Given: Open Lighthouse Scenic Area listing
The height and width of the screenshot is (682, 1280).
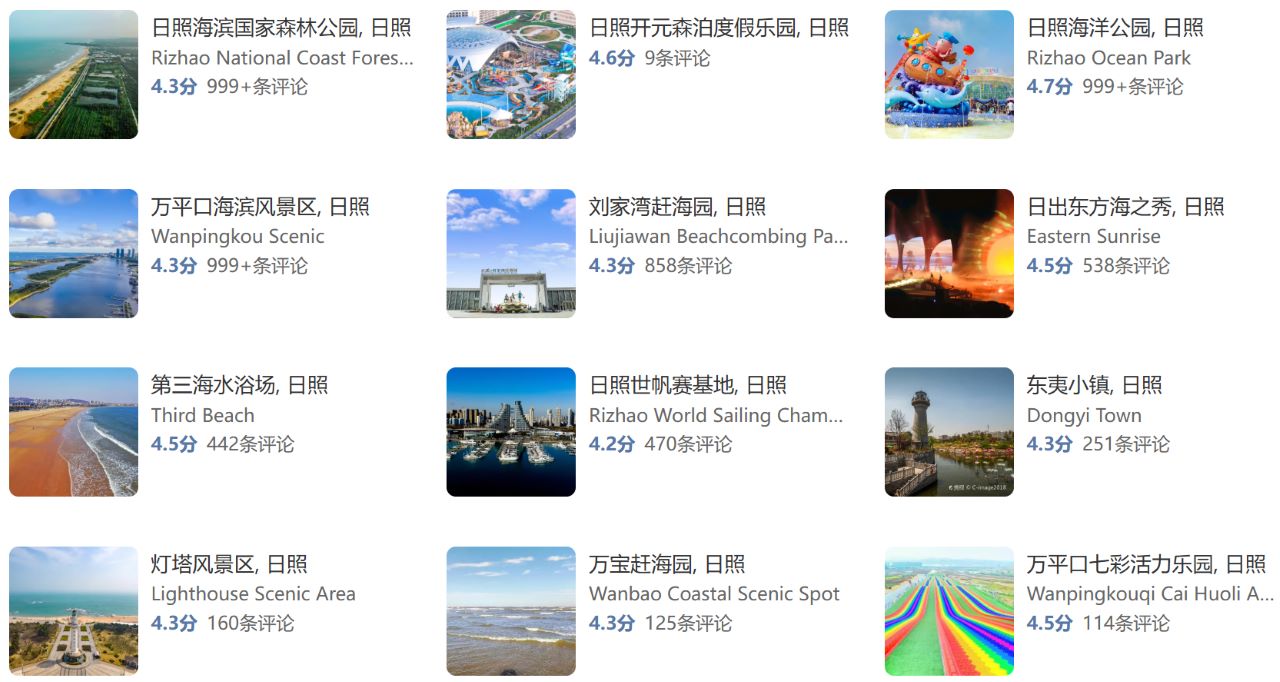Looking at the screenshot, I should point(229,564).
